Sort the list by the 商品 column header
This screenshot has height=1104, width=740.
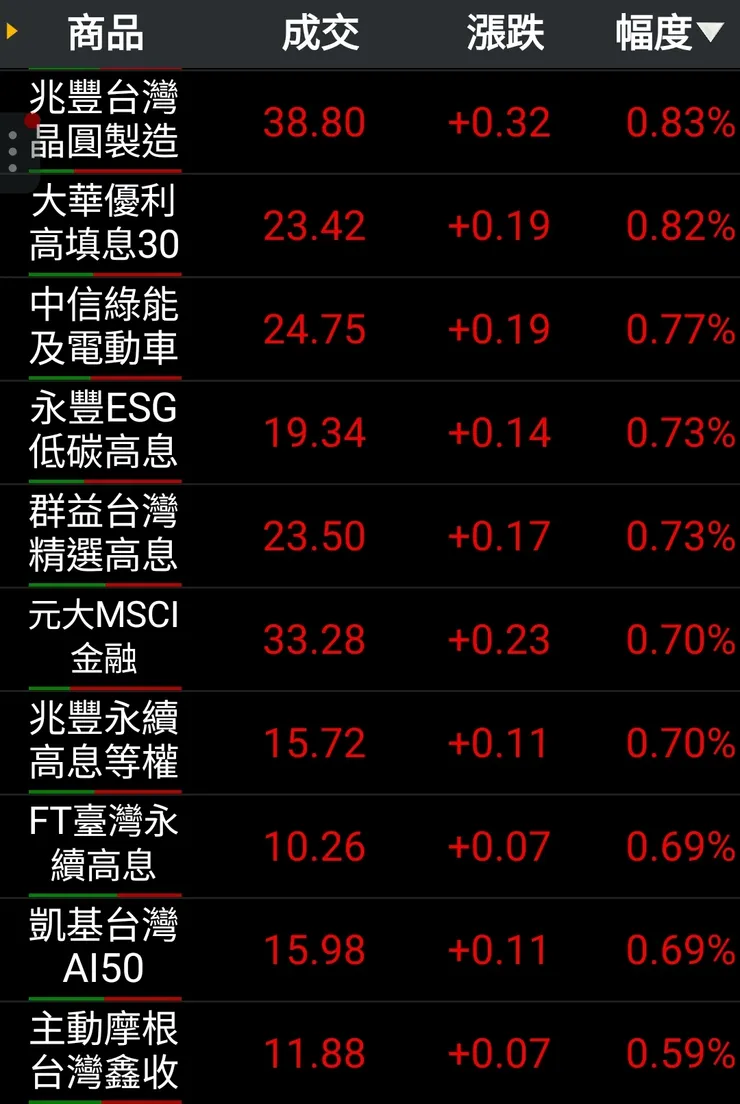[103, 33]
